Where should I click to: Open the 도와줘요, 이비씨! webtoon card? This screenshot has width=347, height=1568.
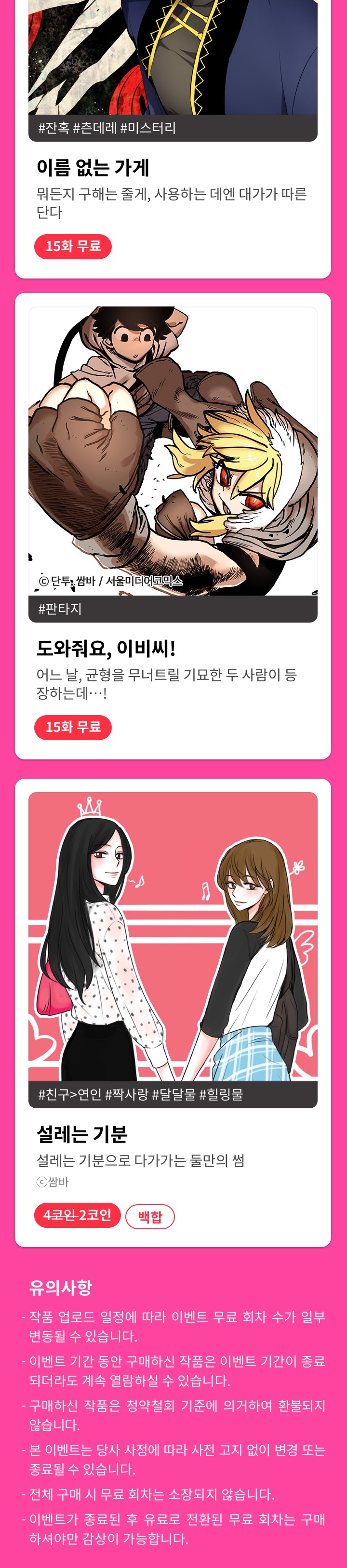pos(172,463)
